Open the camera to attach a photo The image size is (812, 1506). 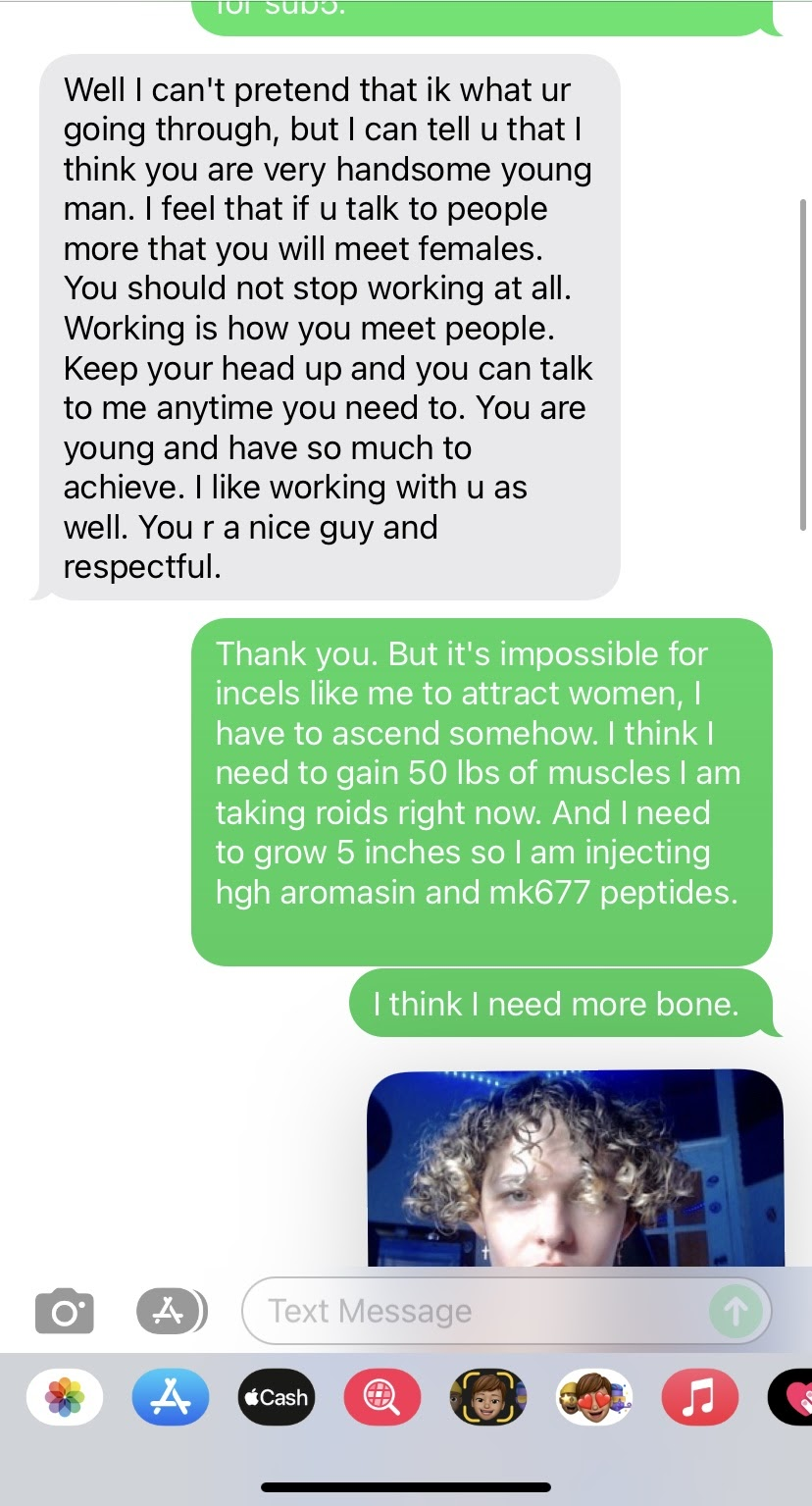65,1311
